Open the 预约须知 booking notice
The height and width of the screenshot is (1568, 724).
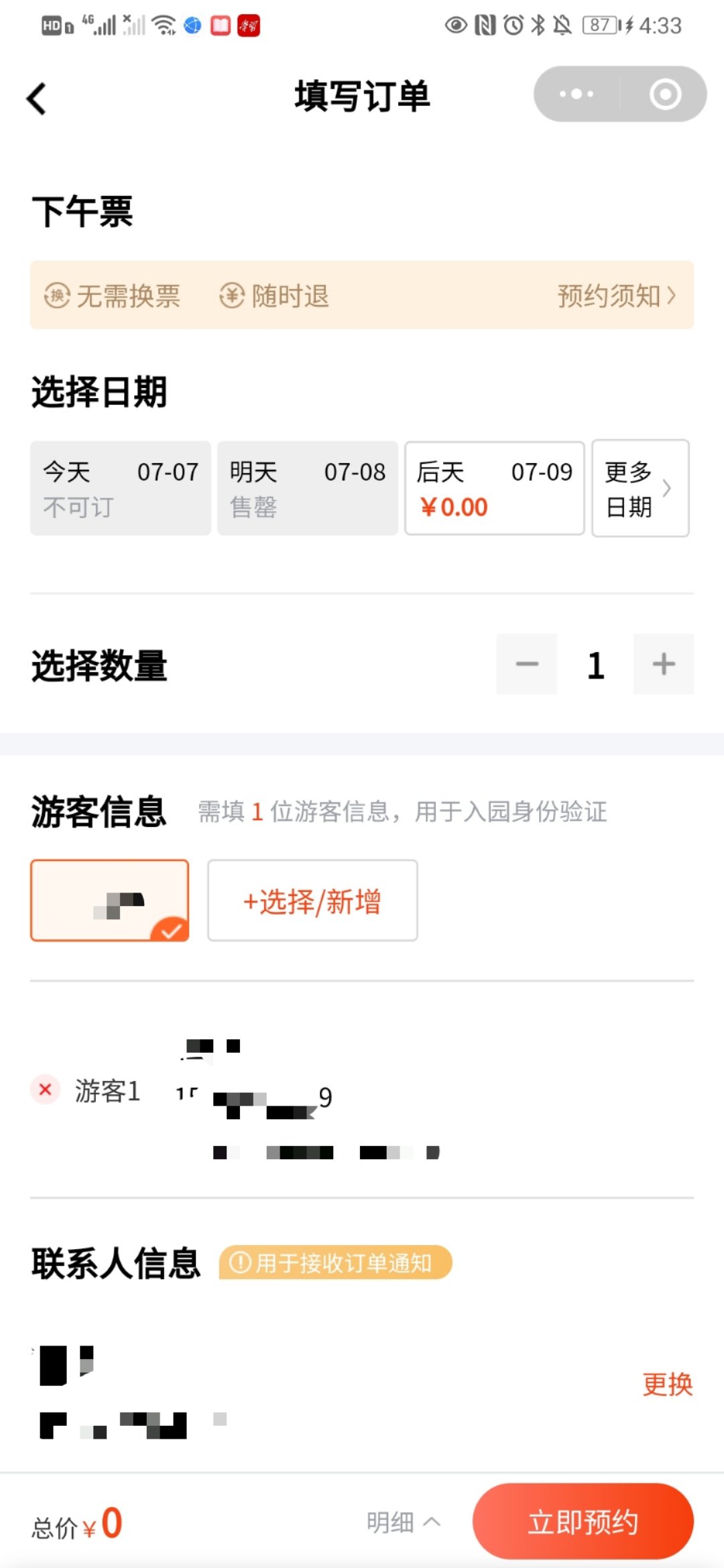tap(615, 296)
